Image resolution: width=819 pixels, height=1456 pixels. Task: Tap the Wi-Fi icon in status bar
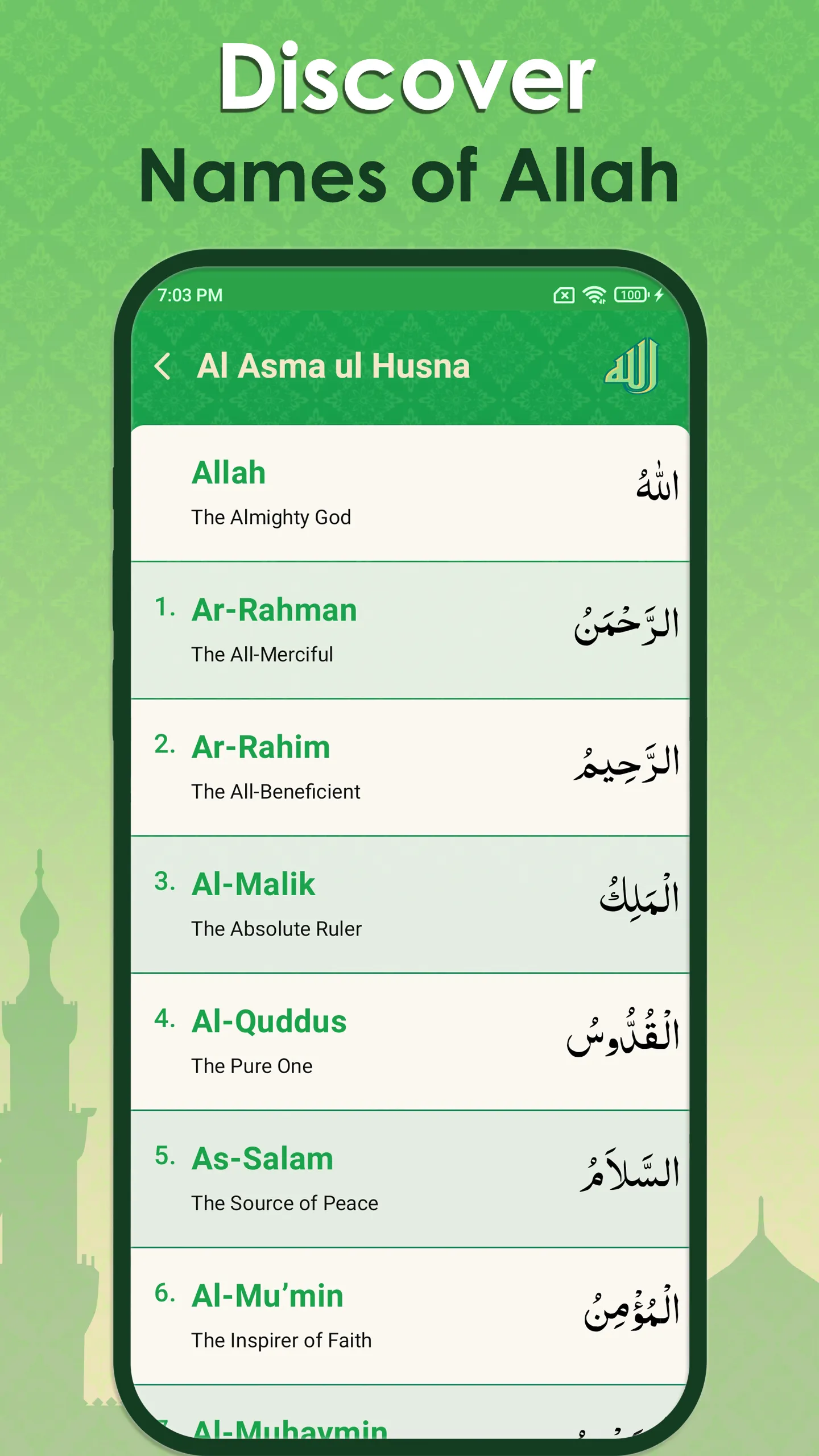tap(593, 295)
